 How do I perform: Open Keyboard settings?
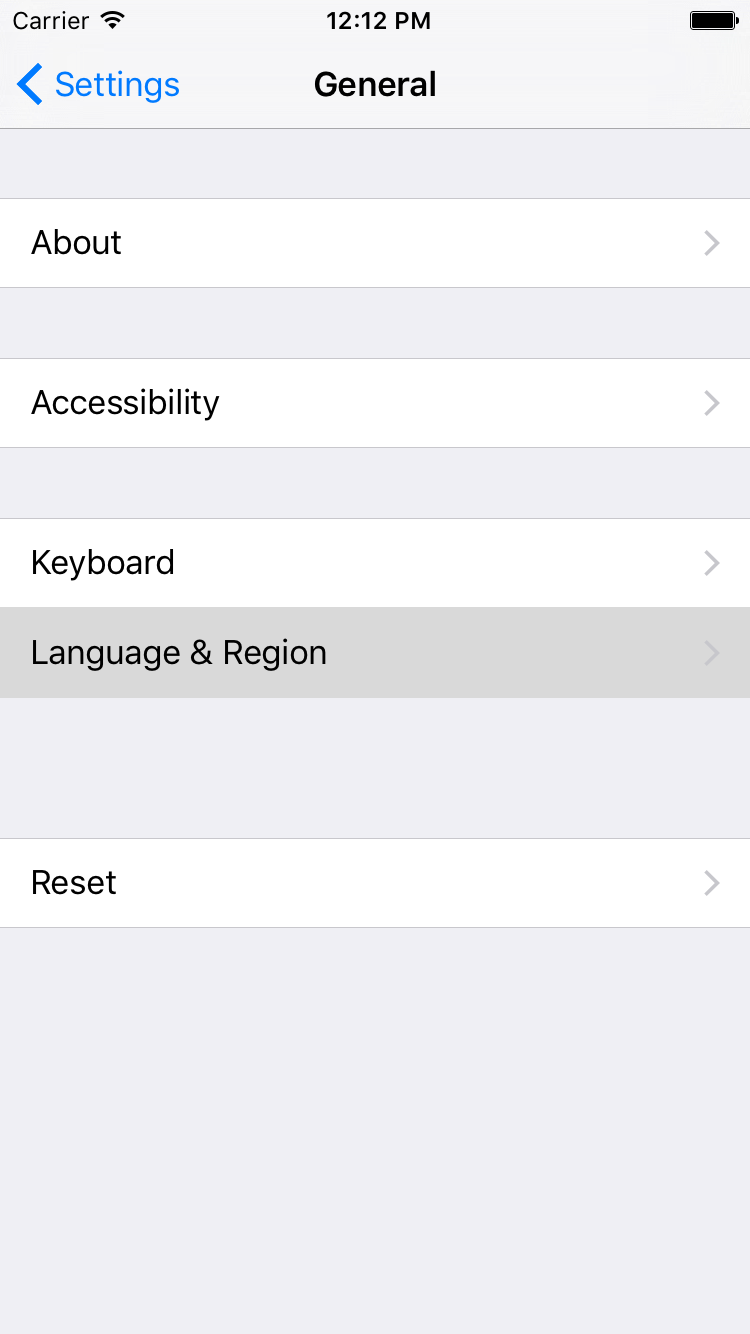tap(375, 563)
